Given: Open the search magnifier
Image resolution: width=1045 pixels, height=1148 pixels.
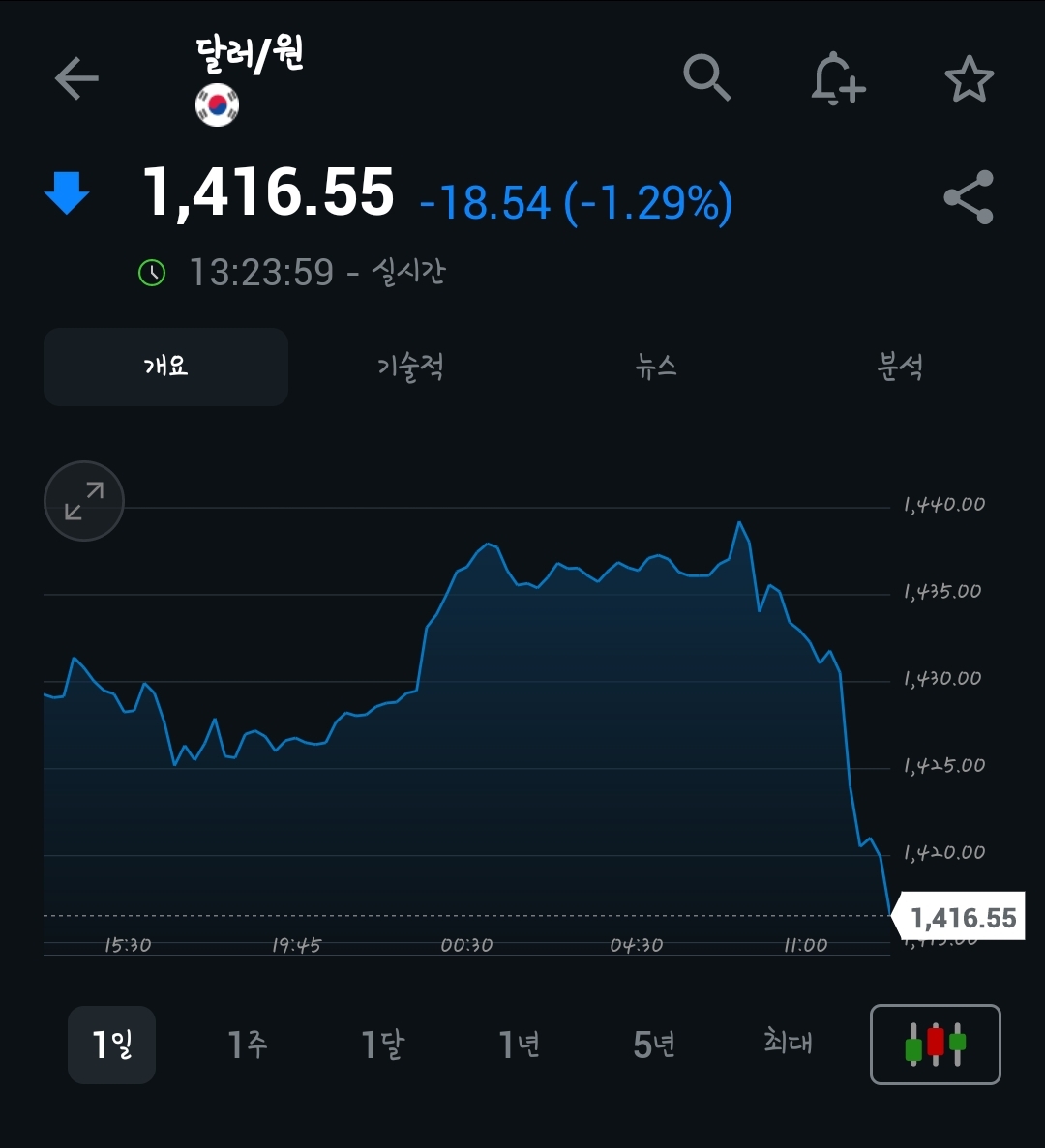Looking at the screenshot, I should point(707,77).
